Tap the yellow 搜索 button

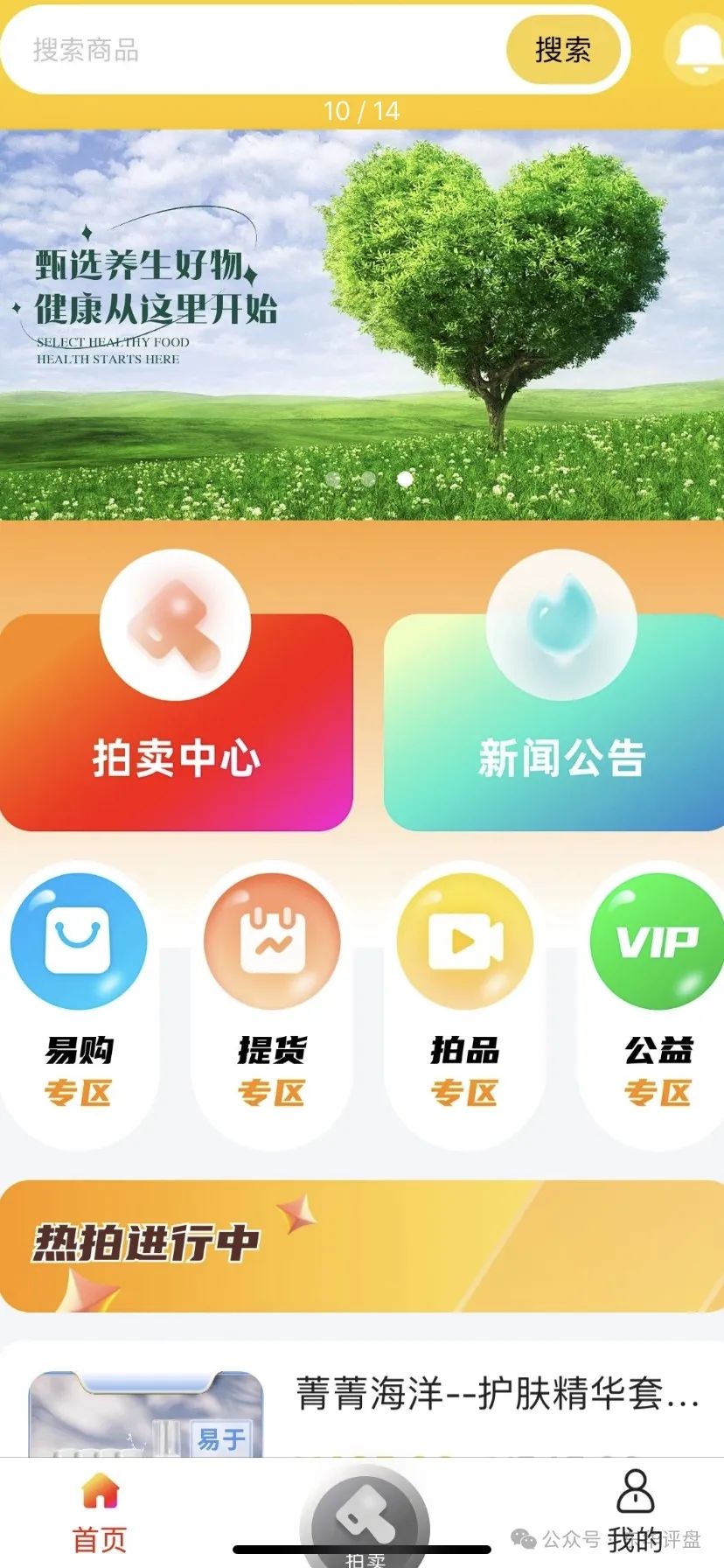pyautogui.click(x=563, y=50)
